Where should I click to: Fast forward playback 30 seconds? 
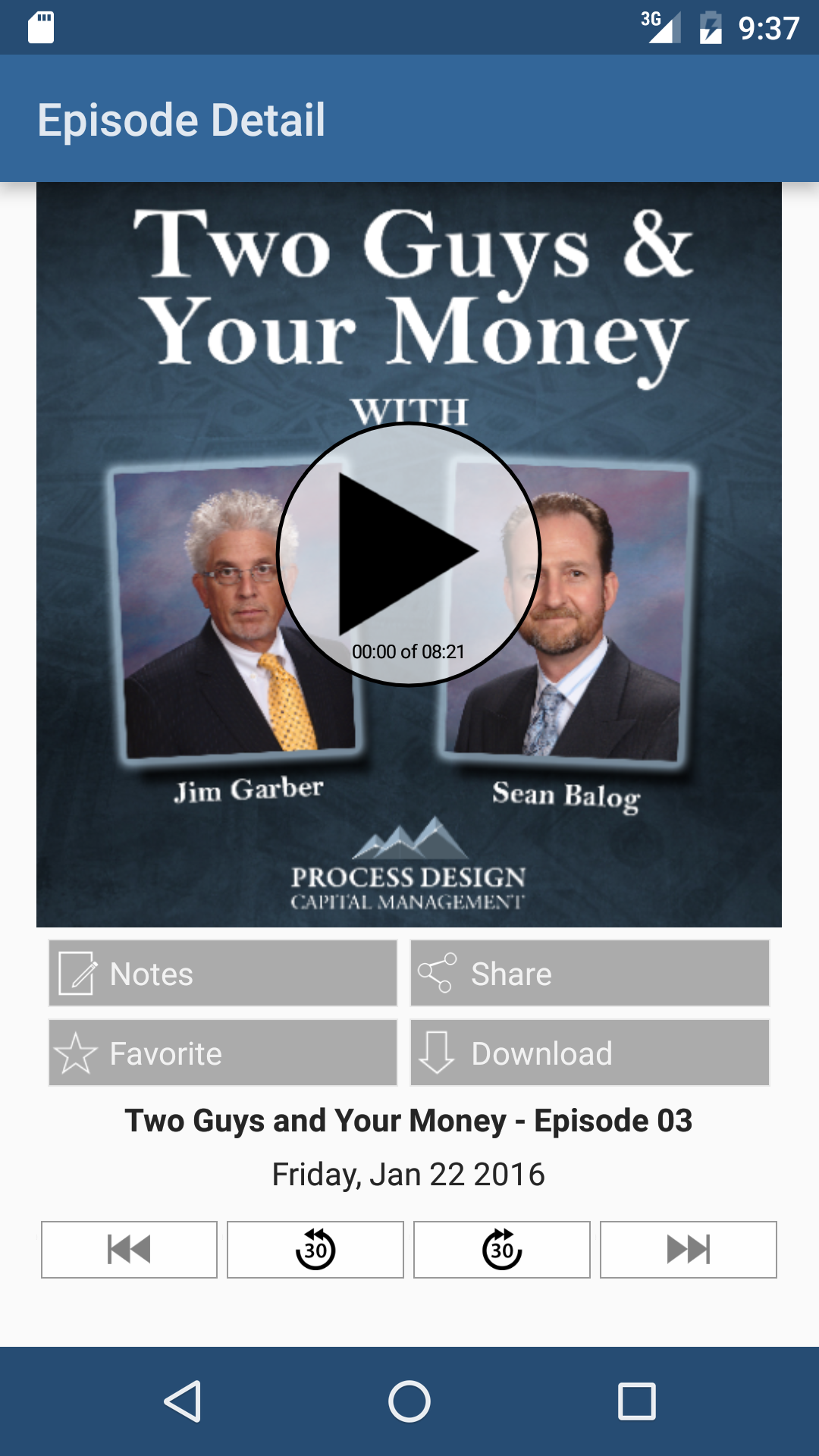click(502, 1250)
